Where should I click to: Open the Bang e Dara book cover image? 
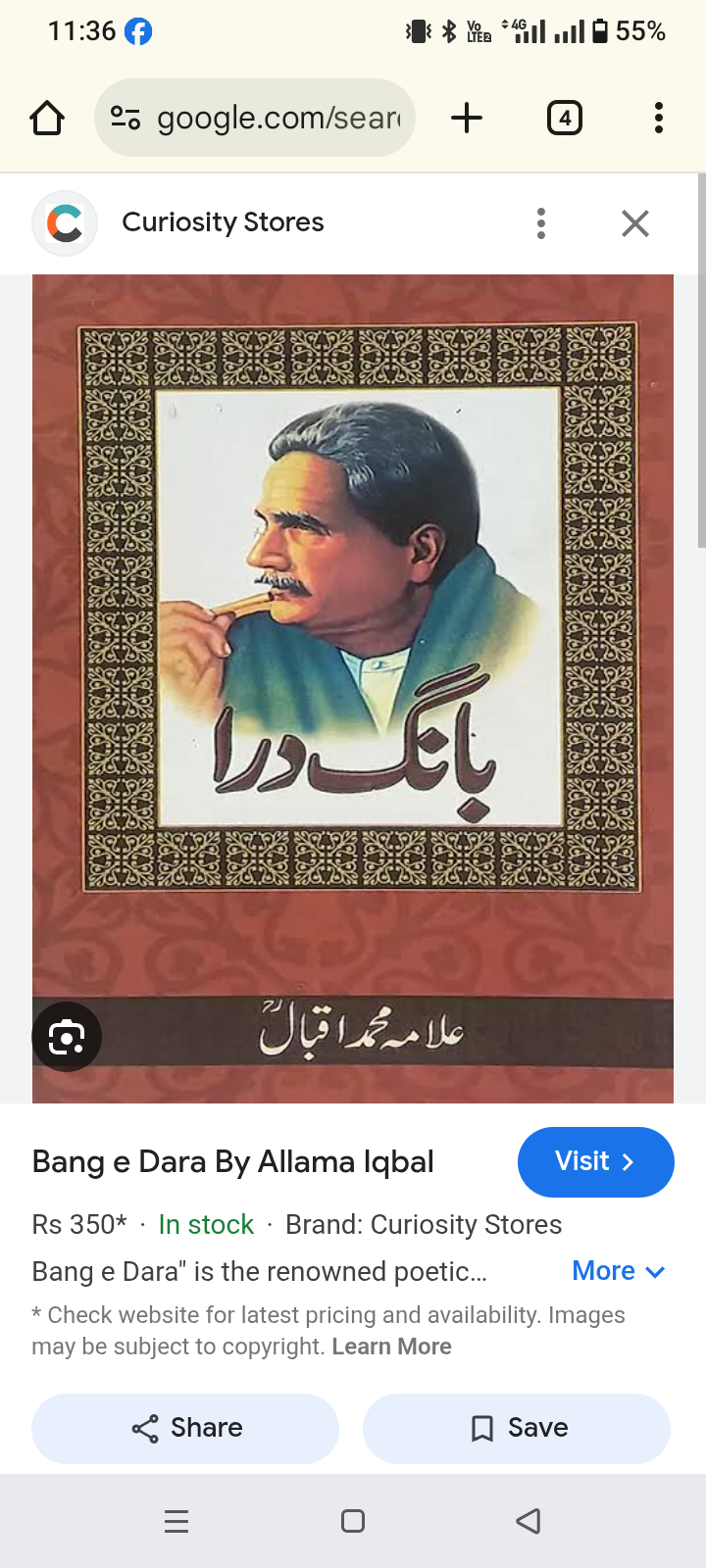[353, 689]
